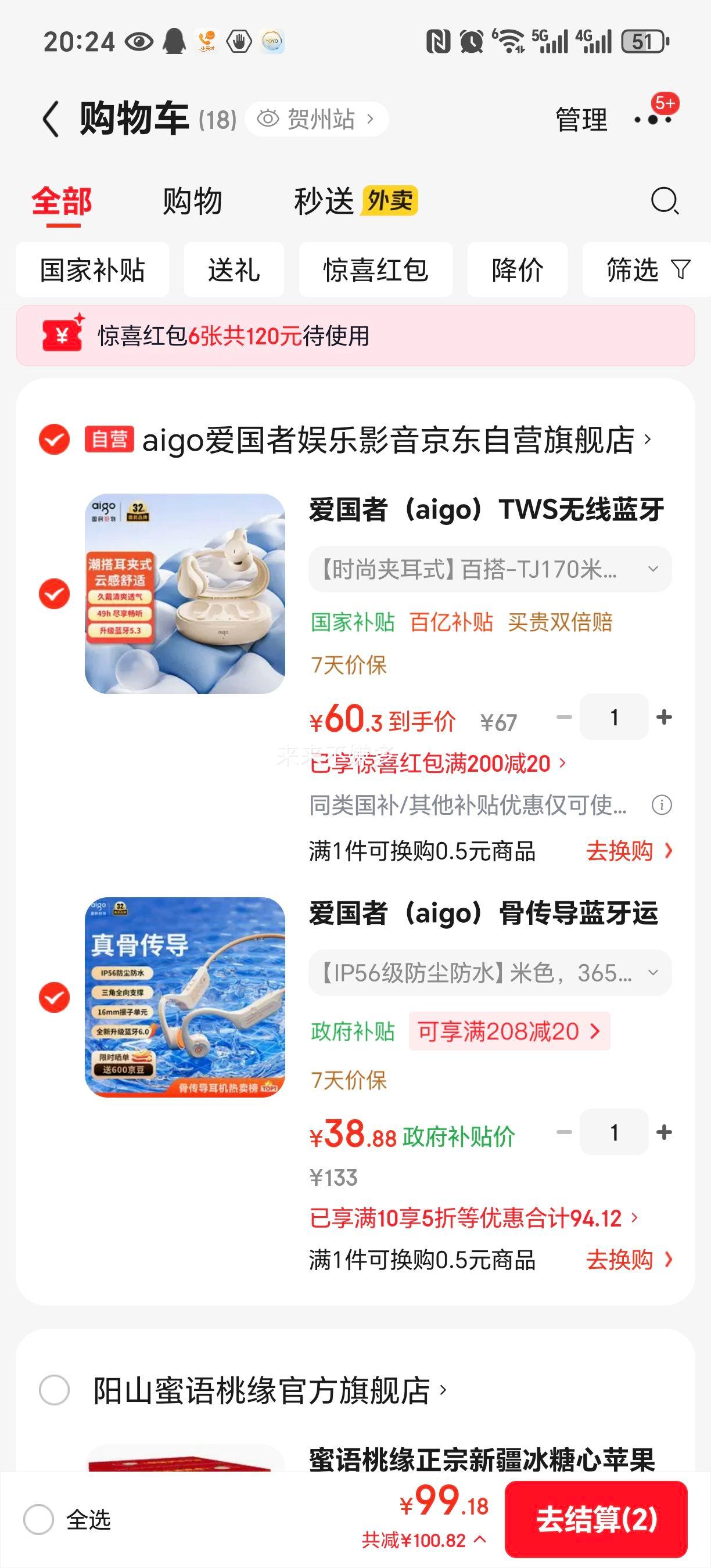Switch to the 购物 tab
Viewport: 711px width, 1568px height.
(192, 202)
